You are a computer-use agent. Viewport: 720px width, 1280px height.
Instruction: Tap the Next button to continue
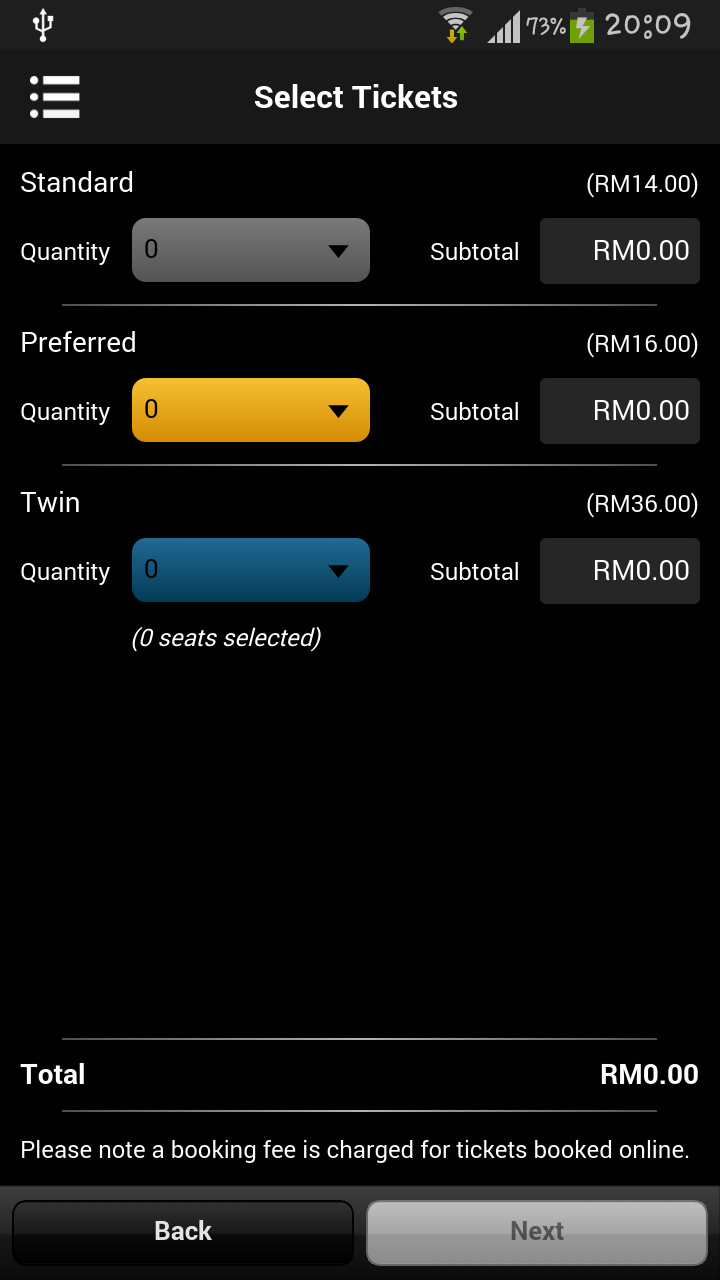537,1232
